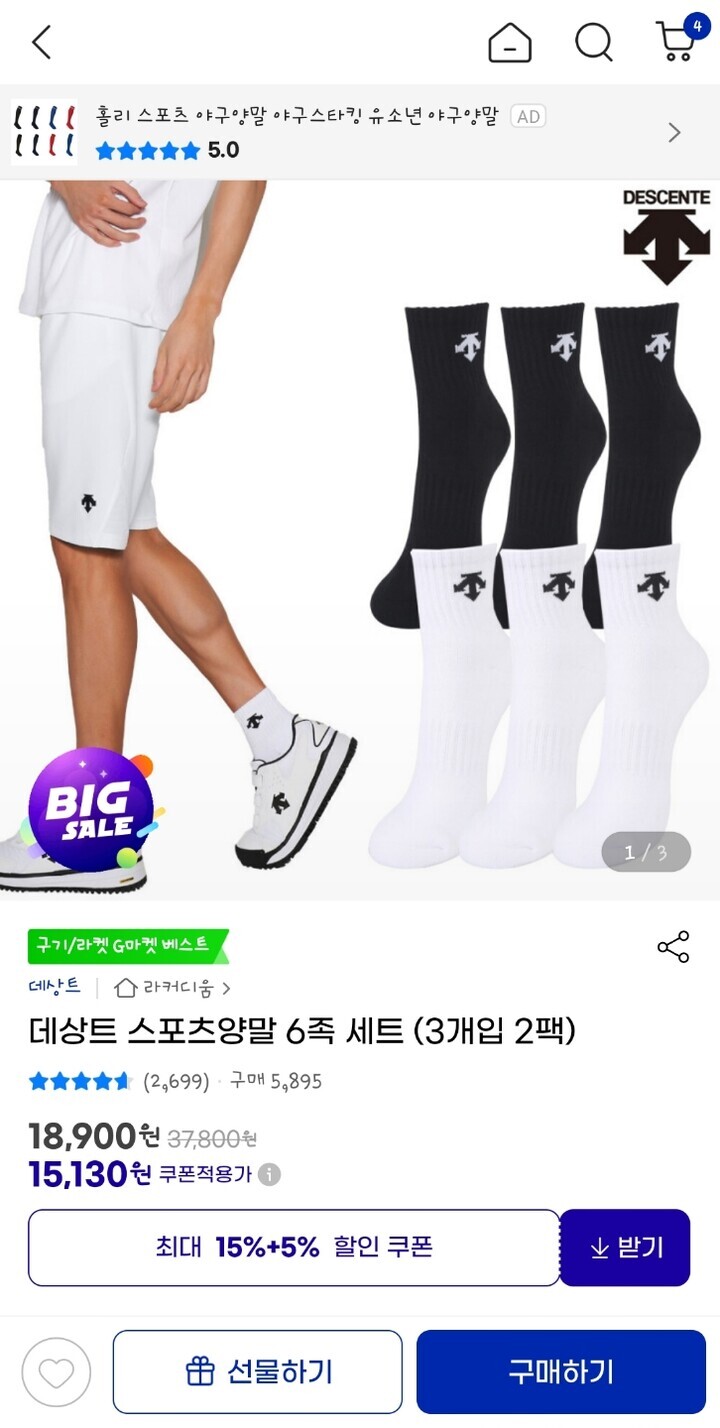720x1428 pixels.
Task: Open the search magnifier
Action: [593, 42]
